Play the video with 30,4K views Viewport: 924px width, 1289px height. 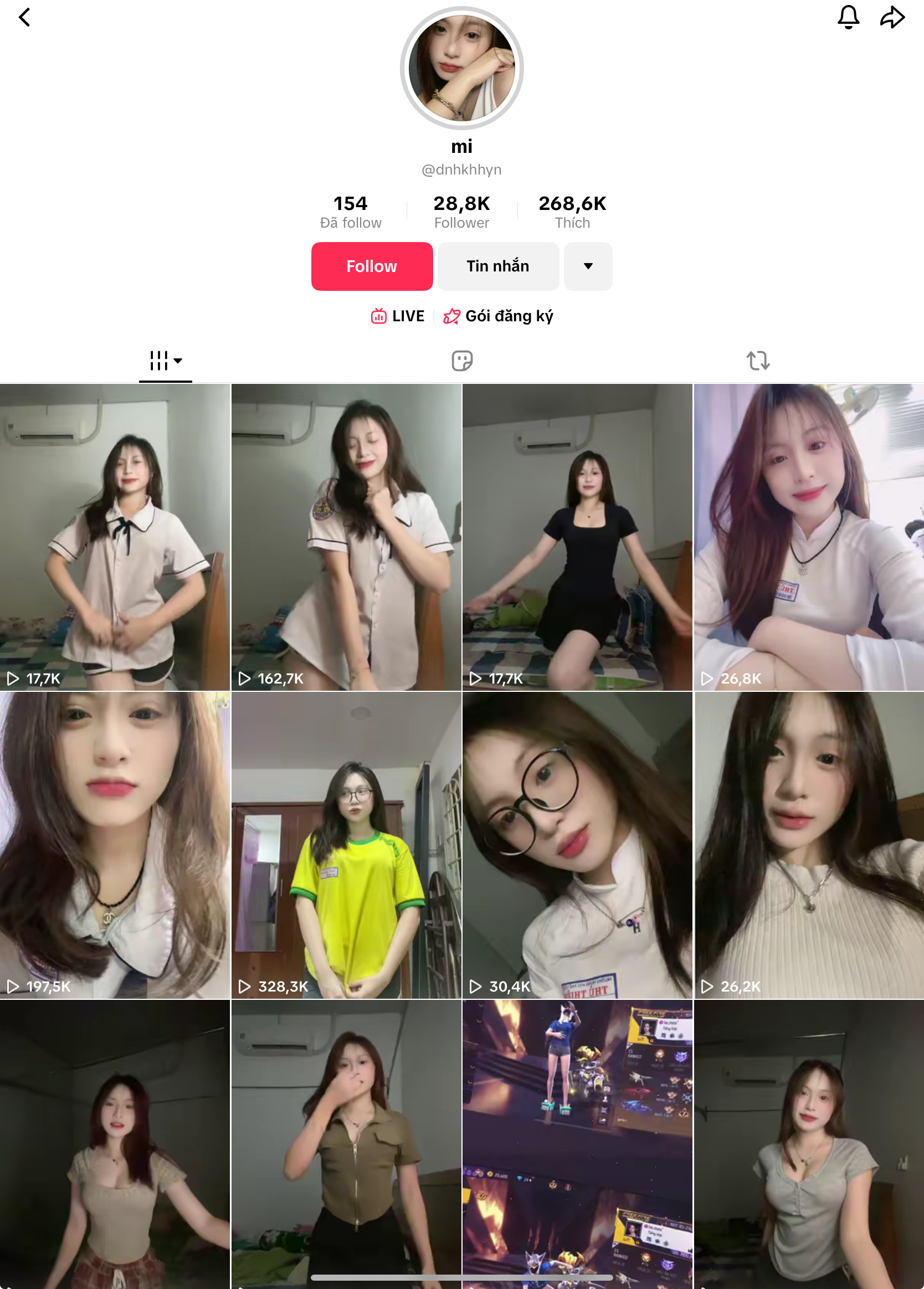[x=577, y=845]
